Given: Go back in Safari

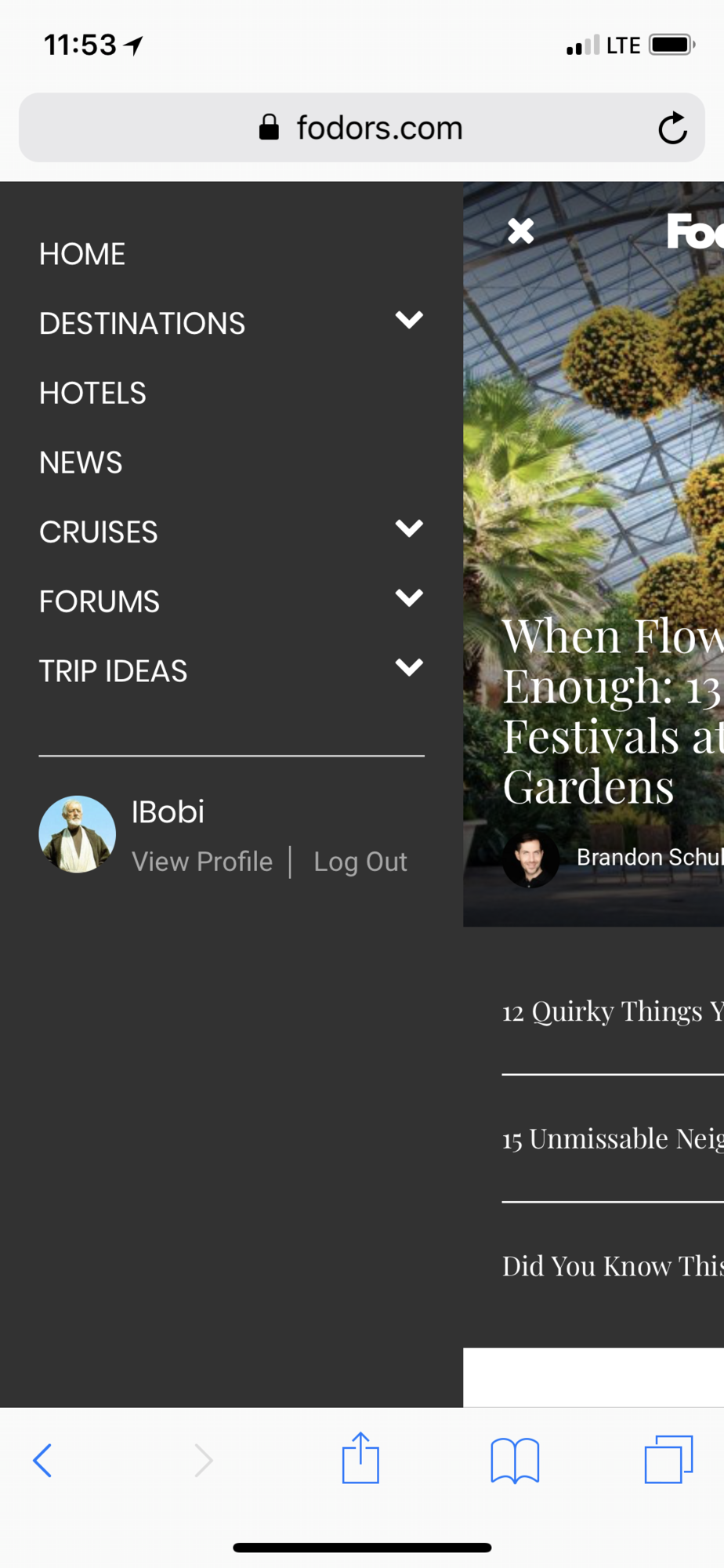Looking at the screenshot, I should 42,1460.
